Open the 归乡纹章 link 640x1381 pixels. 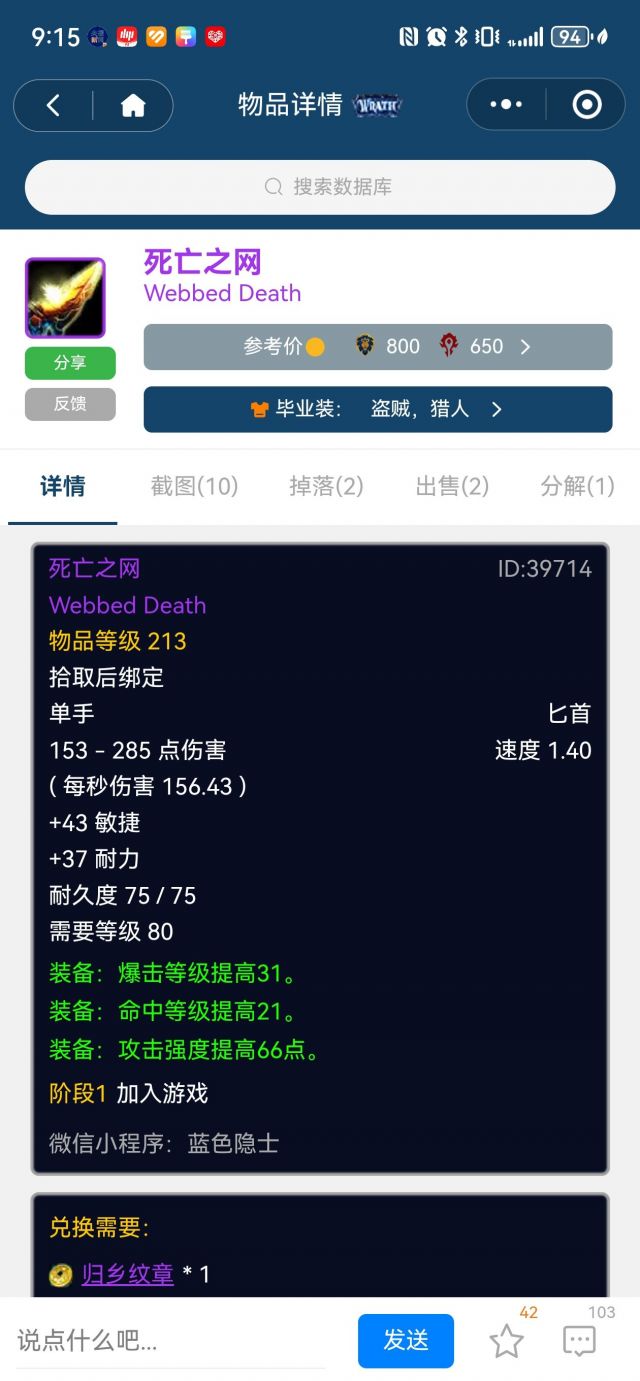click(x=128, y=1274)
